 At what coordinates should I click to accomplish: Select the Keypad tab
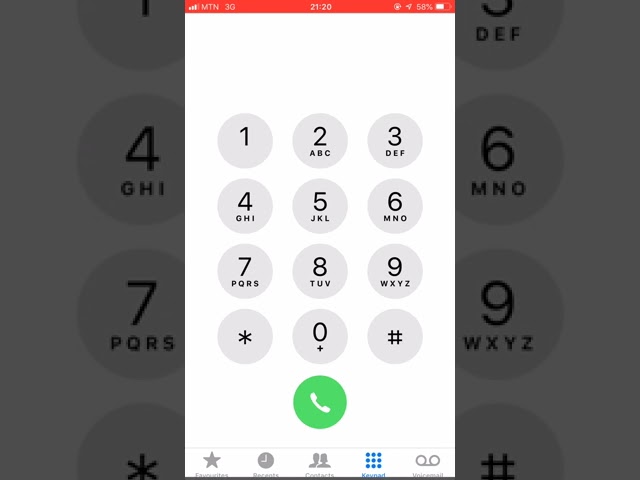(x=373, y=463)
